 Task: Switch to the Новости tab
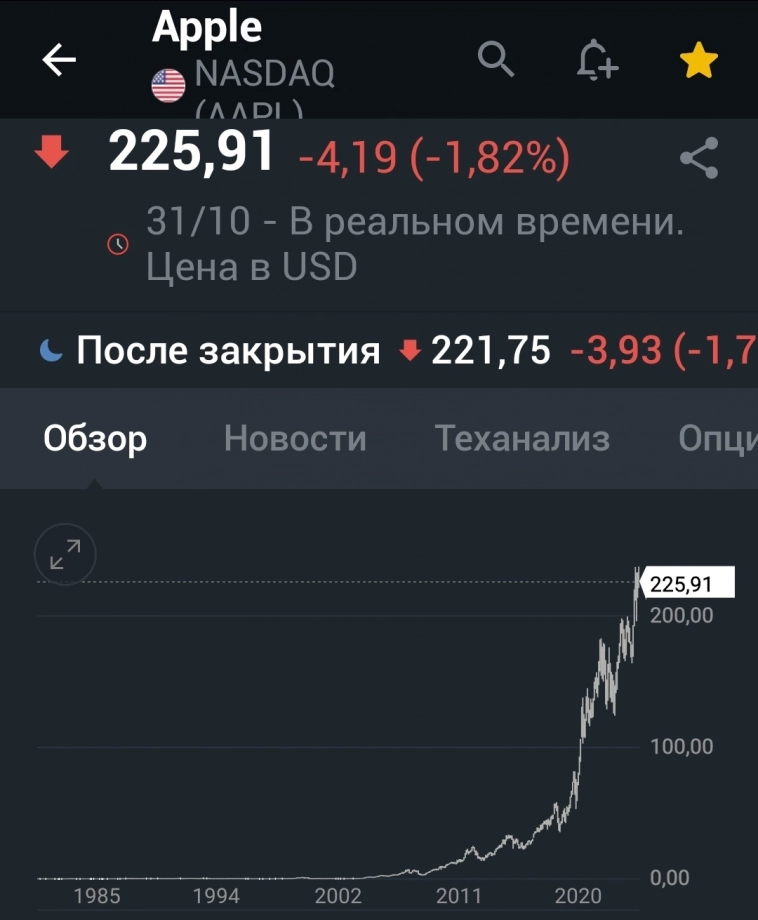pos(295,438)
